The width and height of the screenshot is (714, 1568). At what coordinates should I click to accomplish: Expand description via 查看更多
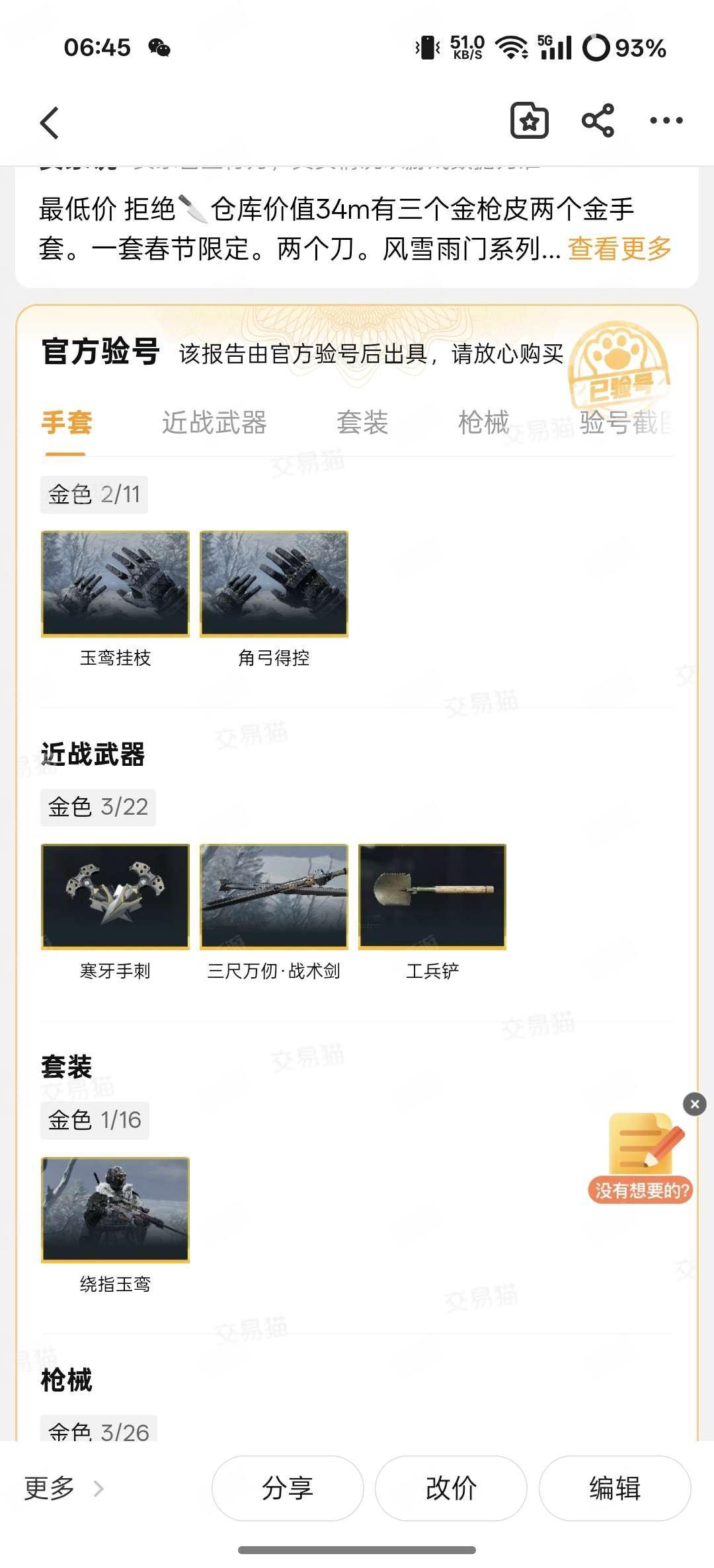(620, 249)
